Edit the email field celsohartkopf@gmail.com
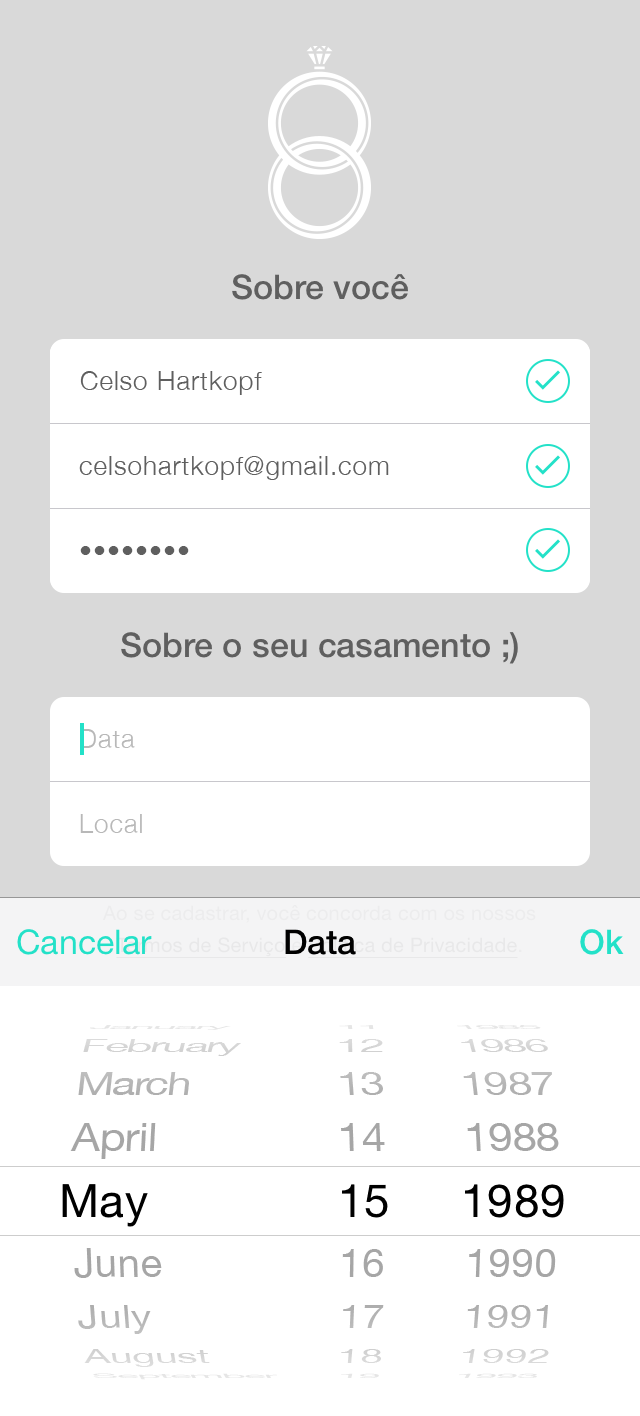 [320, 466]
